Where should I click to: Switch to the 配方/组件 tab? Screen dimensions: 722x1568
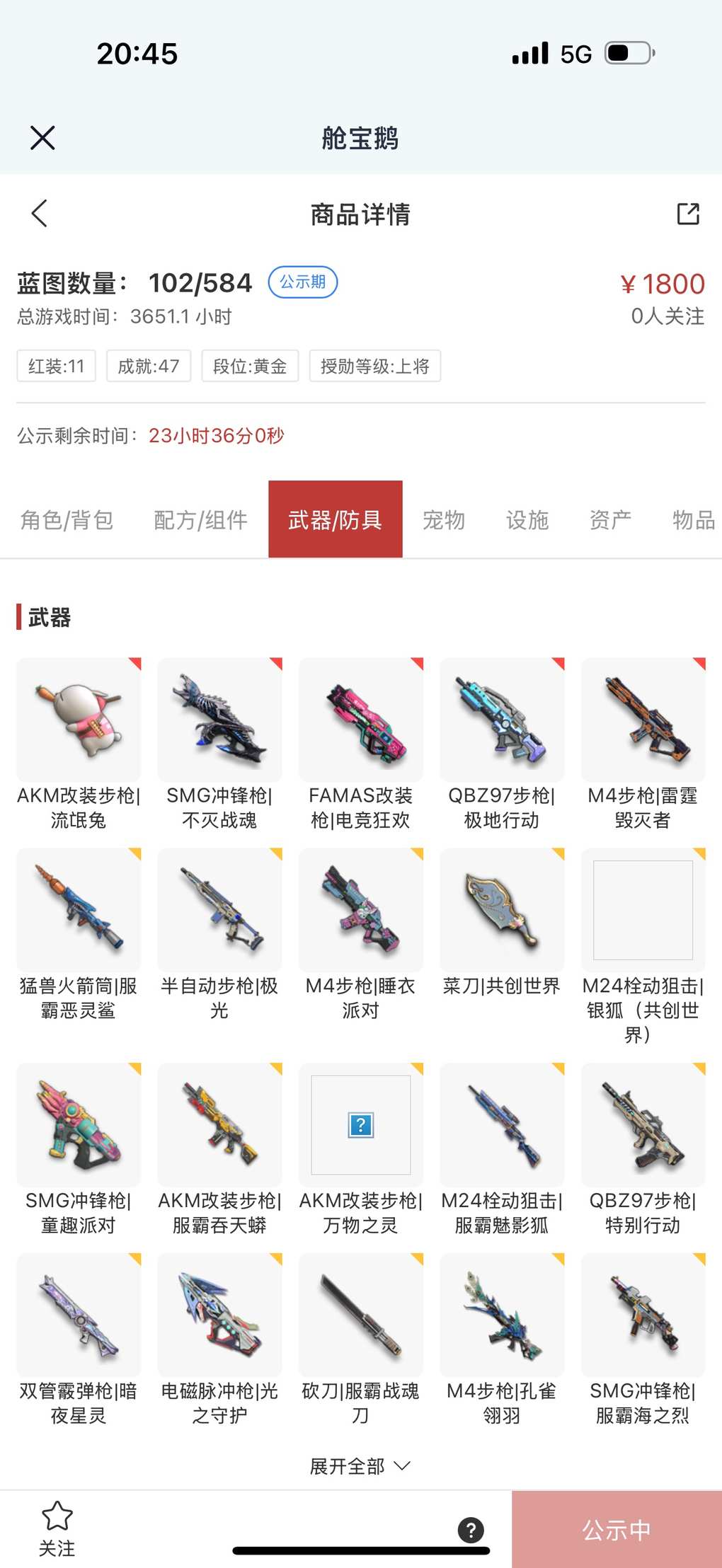pos(200,520)
